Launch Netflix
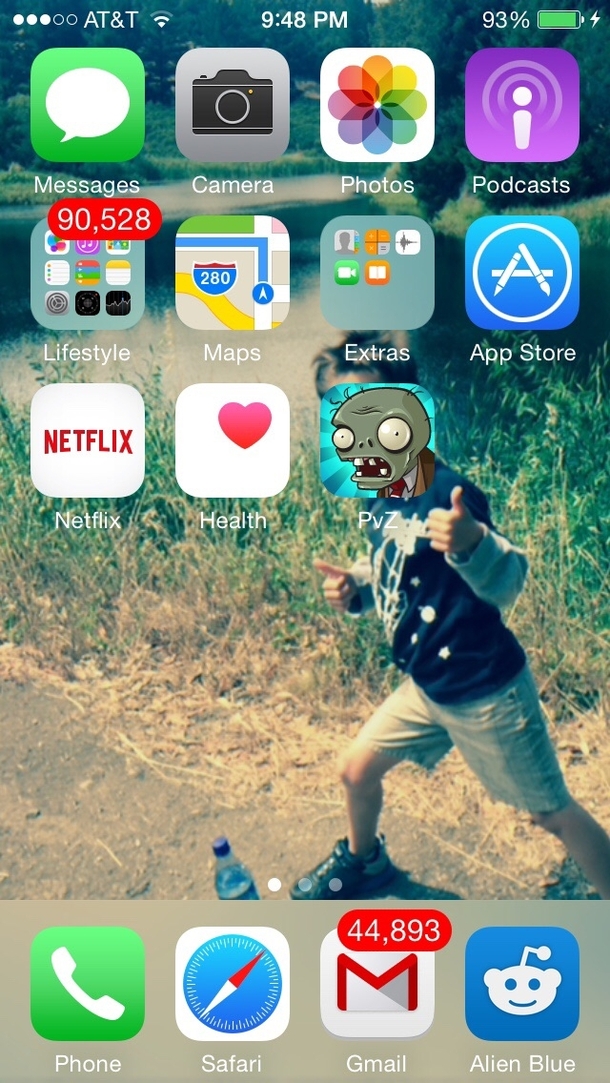The height and width of the screenshot is (1083, 610). coord(88,441)
